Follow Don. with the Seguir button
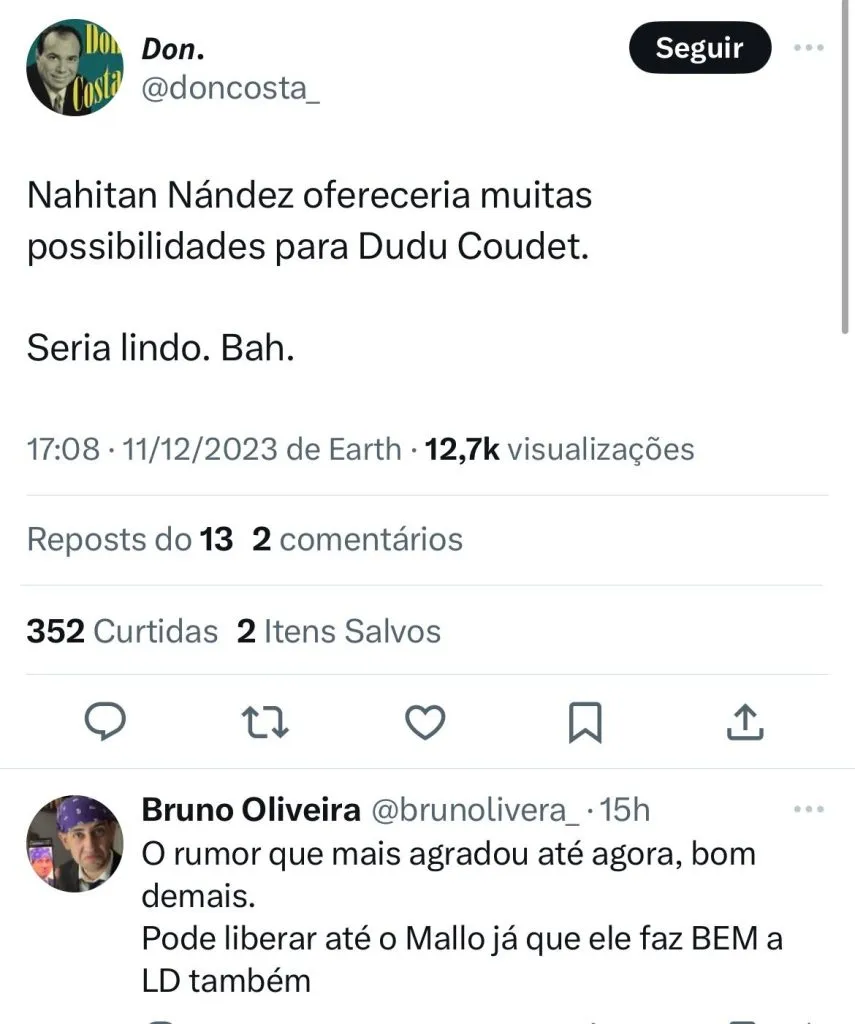The height and width of the screenshot is (1024, 855). point(700,47)
